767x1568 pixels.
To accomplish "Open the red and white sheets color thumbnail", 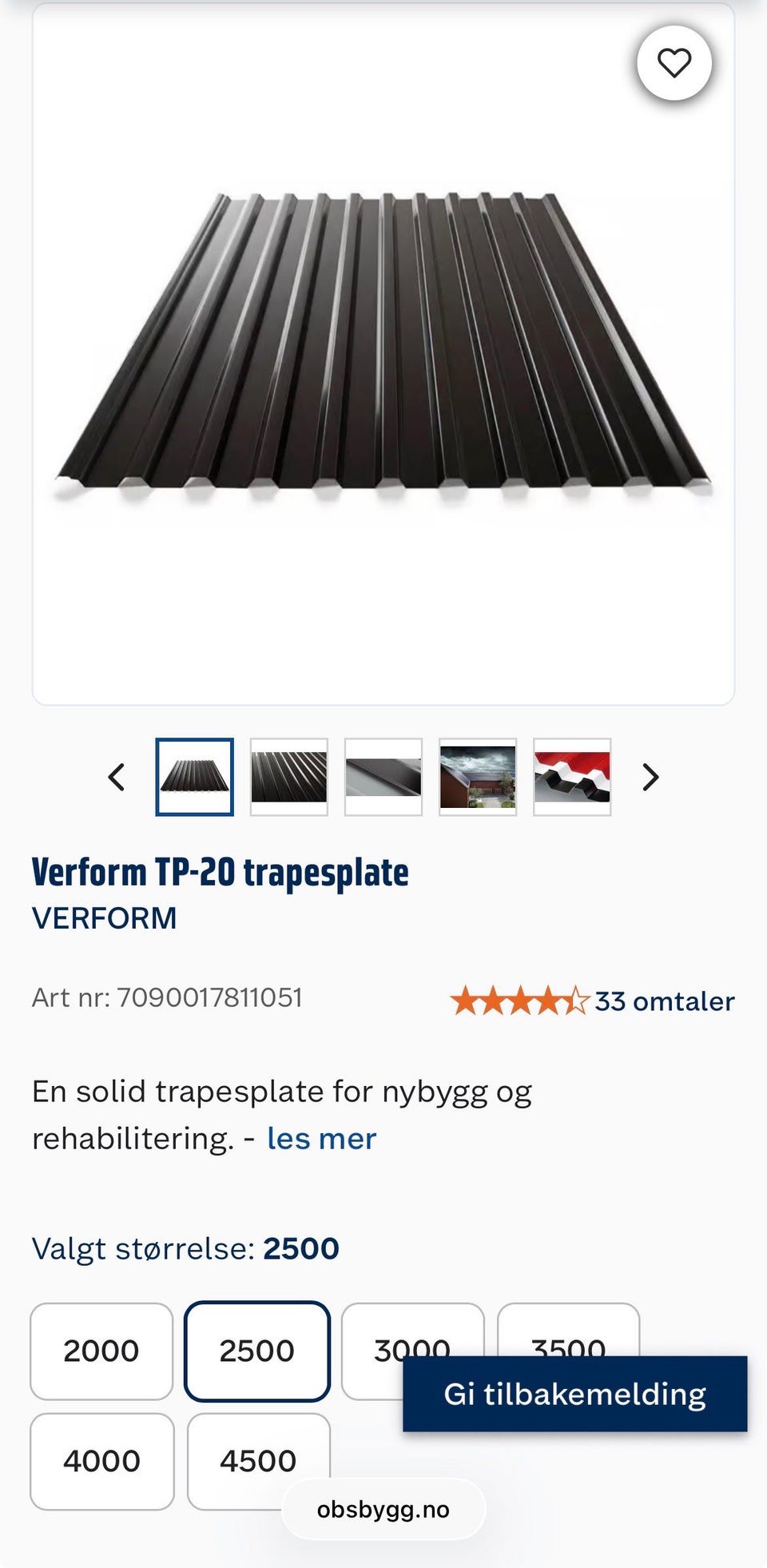I will 572,776.
